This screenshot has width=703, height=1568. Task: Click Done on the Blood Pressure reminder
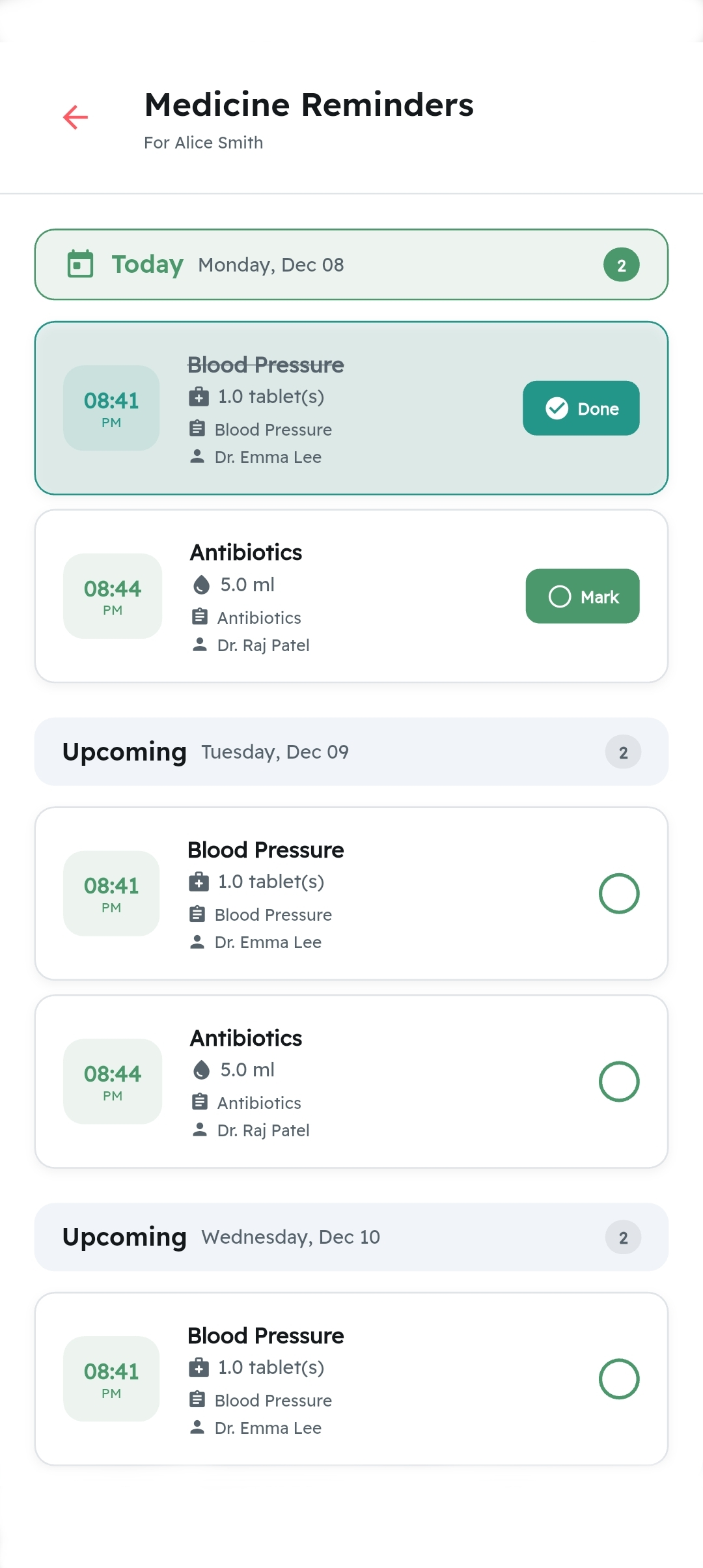pyautogui.click(x=581, y=408)
